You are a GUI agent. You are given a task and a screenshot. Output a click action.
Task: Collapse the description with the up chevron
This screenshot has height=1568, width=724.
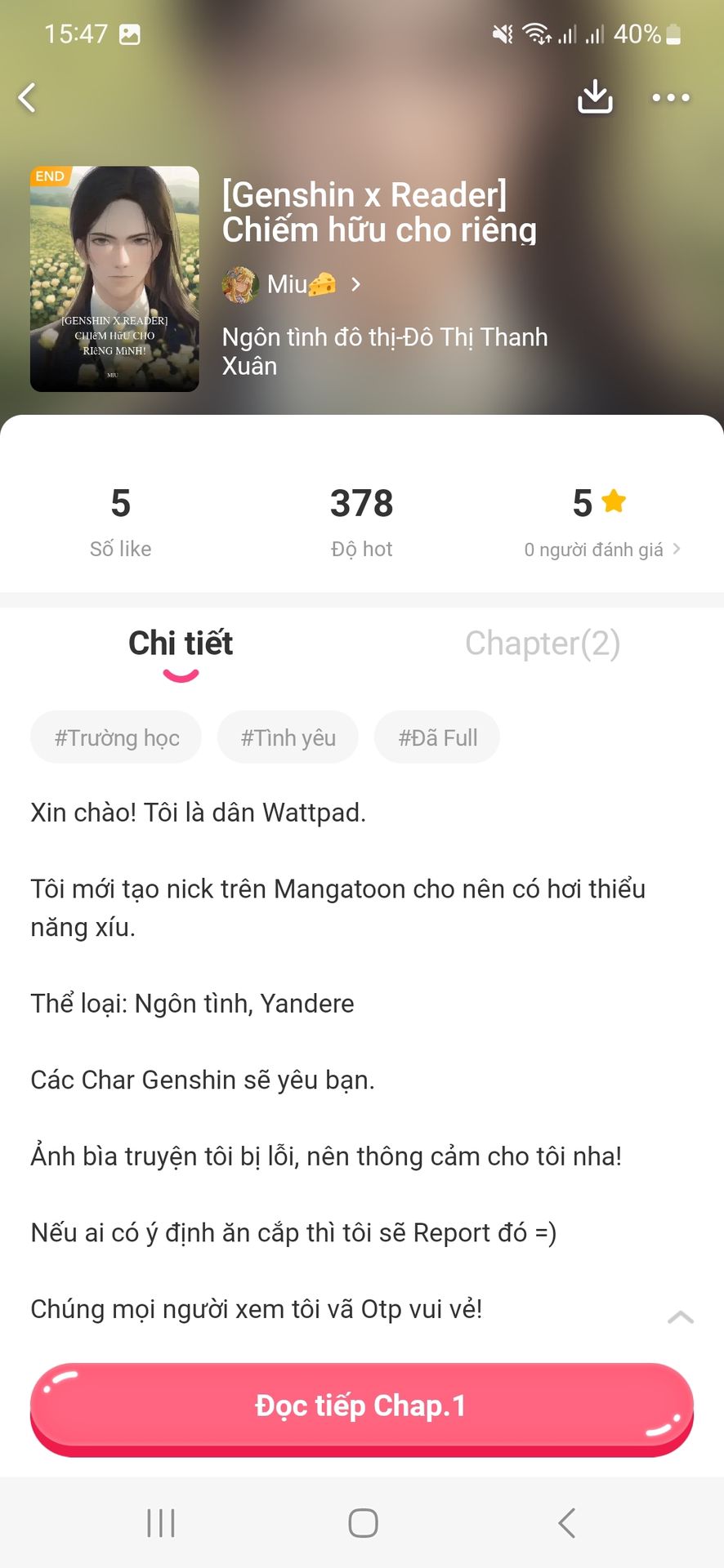680,1316
